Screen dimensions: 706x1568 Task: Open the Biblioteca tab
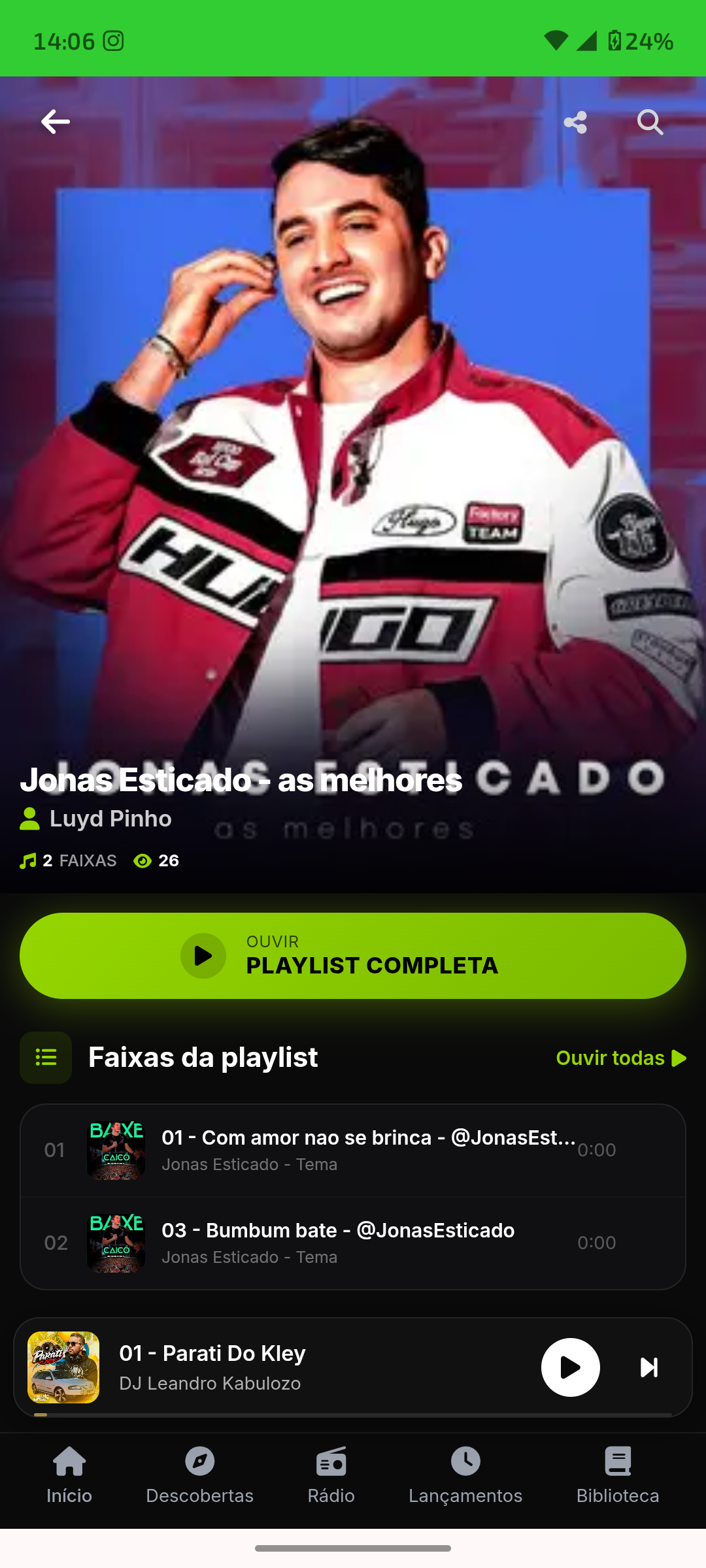coord(618,1476)
